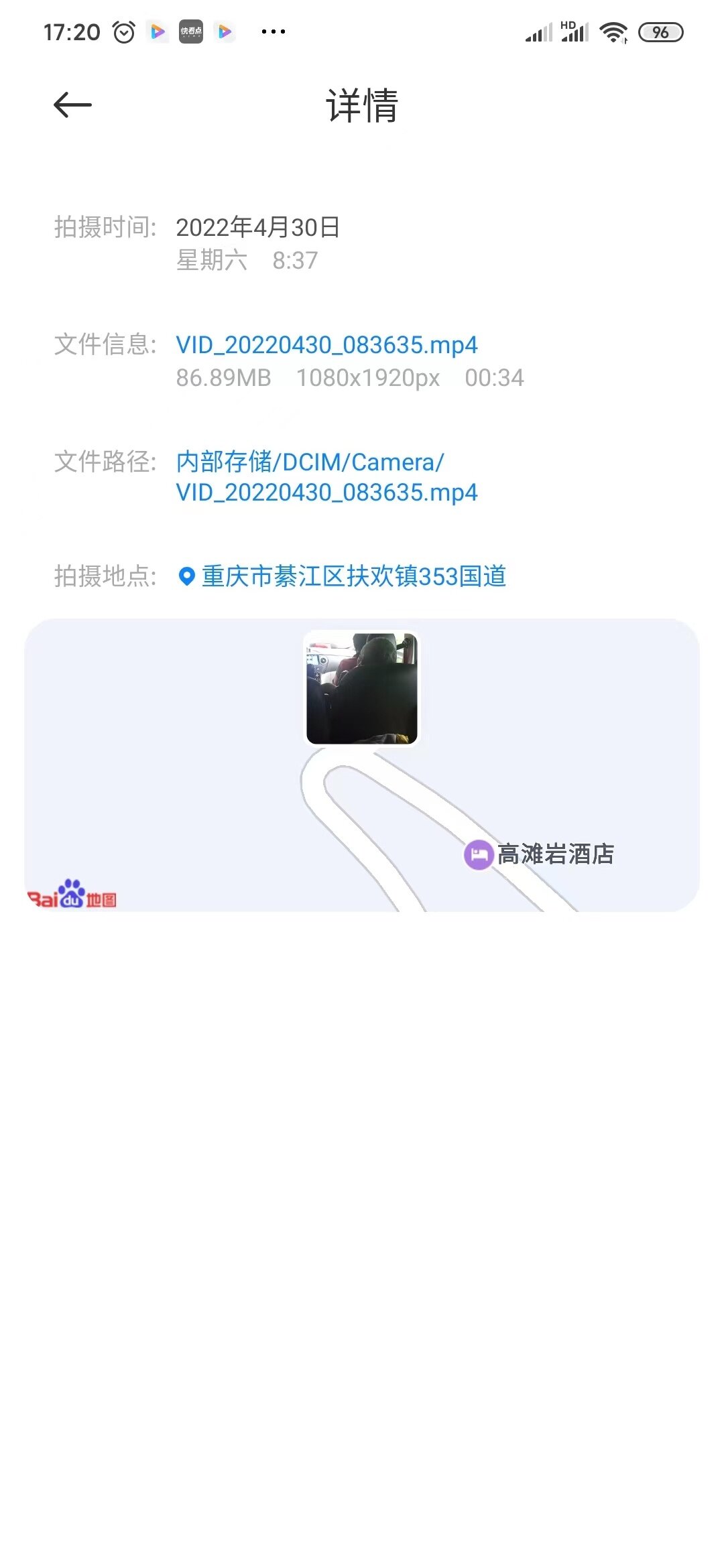
Task: Tap the VID_20220430_083635.mp4 file name link
Action: pos(326,345)
